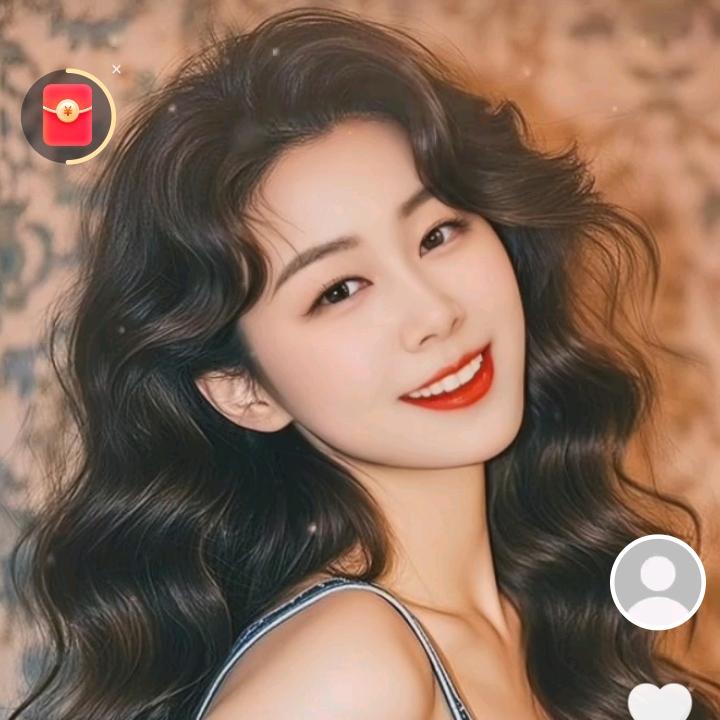Open the red envelope reward widget

67,116
